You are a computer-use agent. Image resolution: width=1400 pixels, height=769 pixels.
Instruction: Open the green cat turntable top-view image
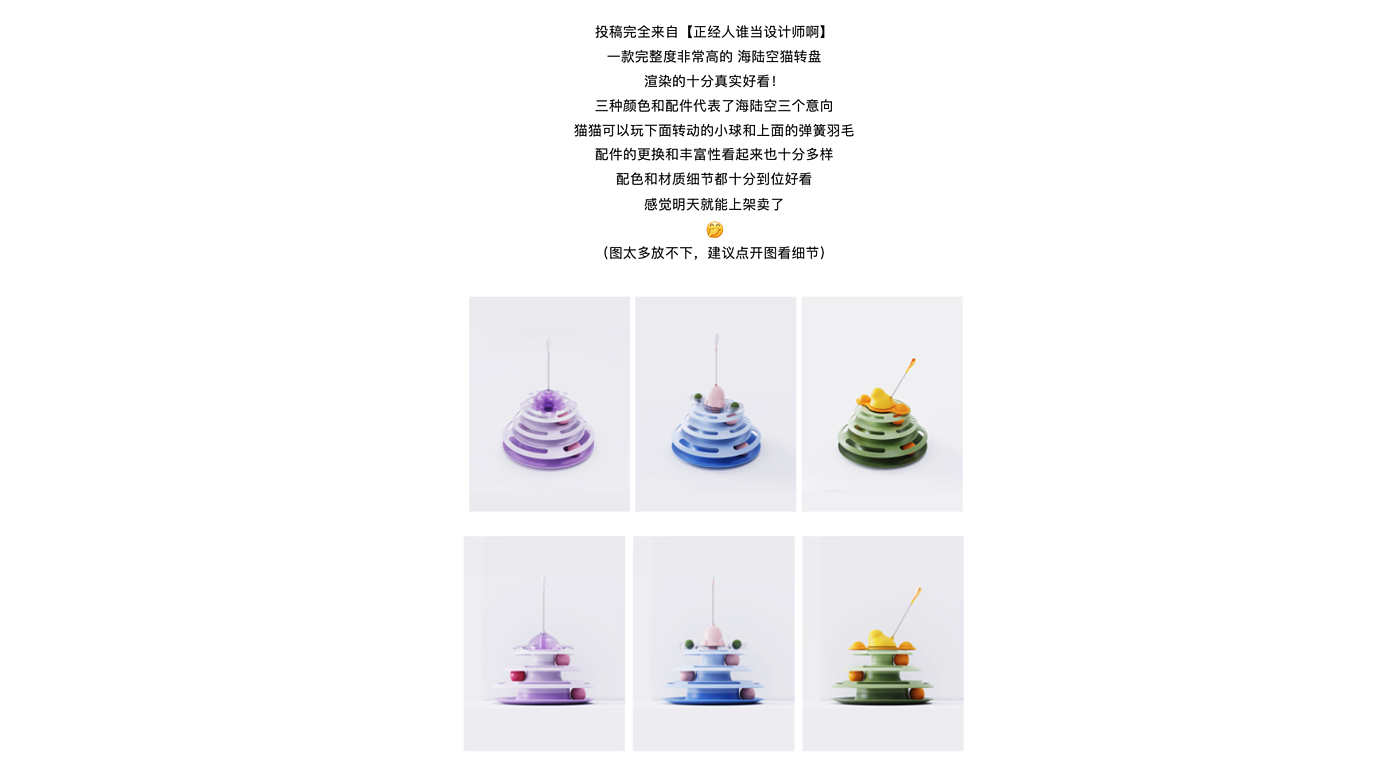(x=882, y=404)
